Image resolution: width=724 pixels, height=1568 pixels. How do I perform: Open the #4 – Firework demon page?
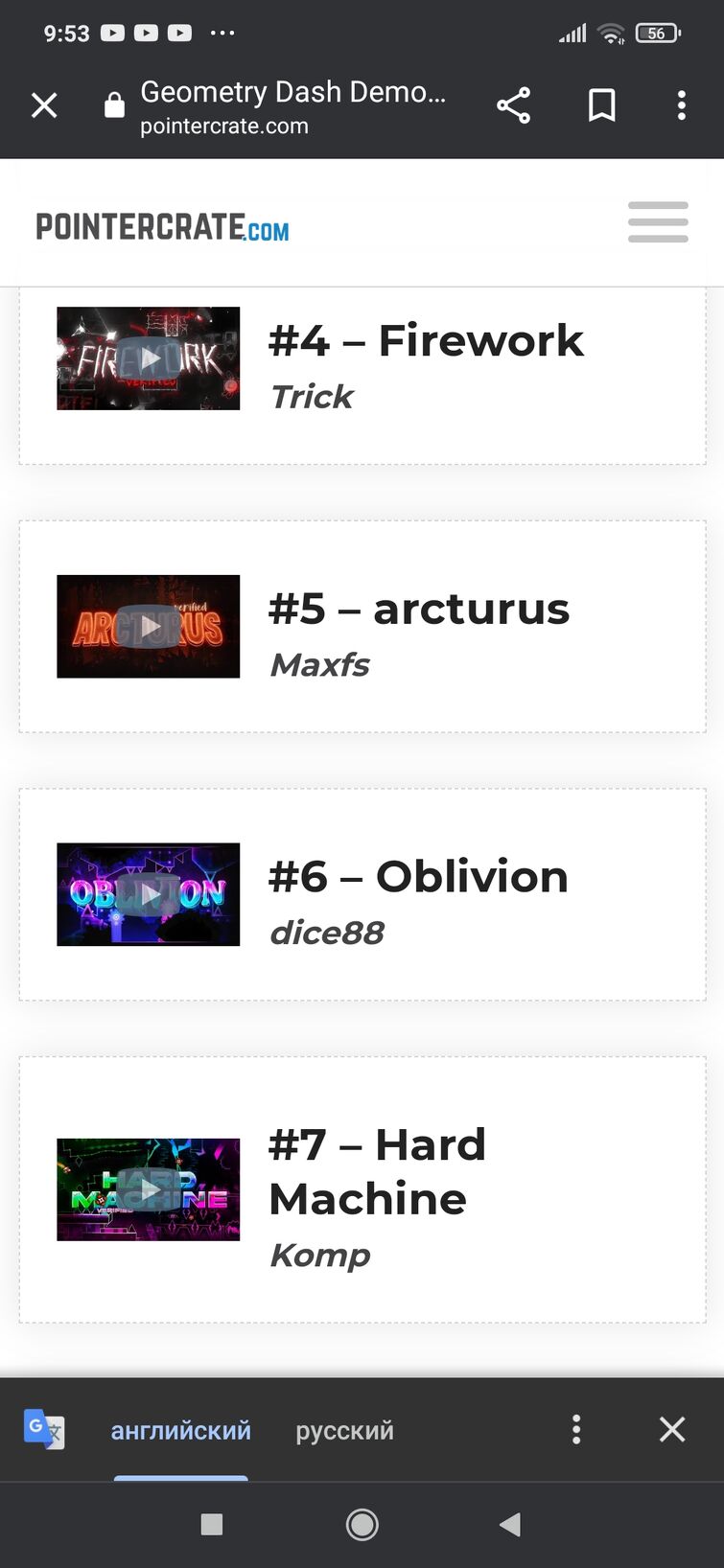tap(426, 341)
